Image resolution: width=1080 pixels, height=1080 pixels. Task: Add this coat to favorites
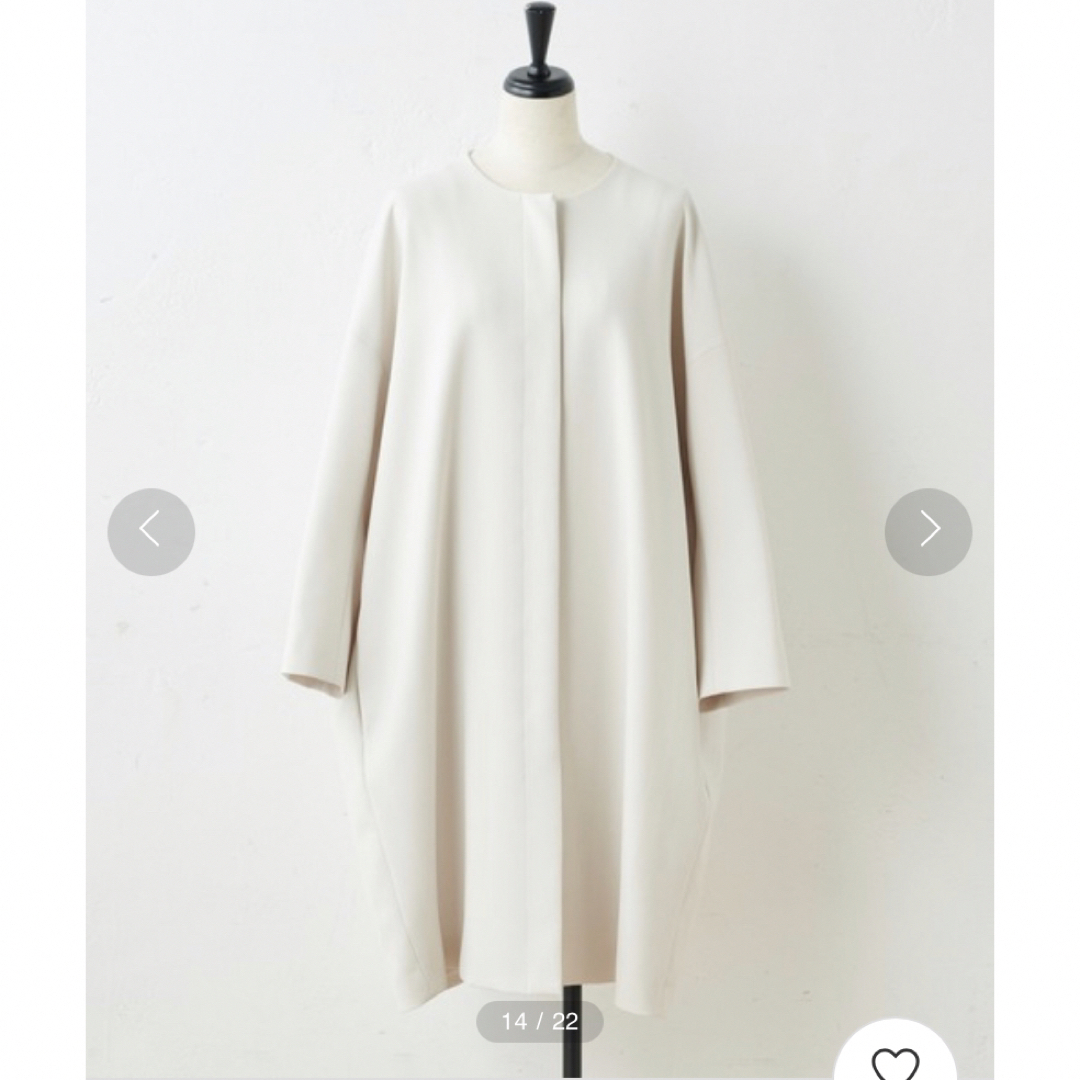895,1060
